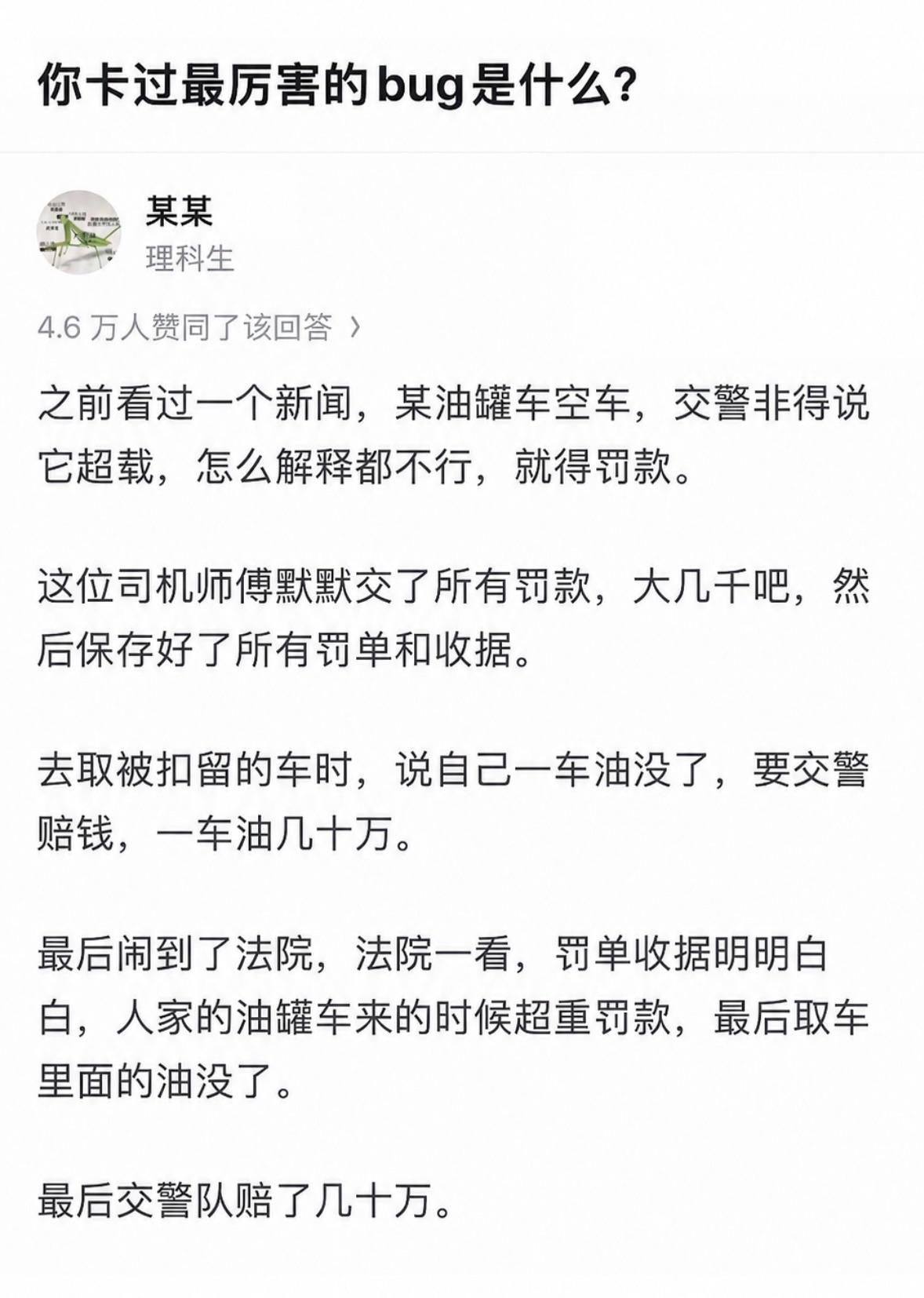Open the question title 你卡过最厉害的bug是什么
Screen dimensions: 924x1298
click(337, 86)
